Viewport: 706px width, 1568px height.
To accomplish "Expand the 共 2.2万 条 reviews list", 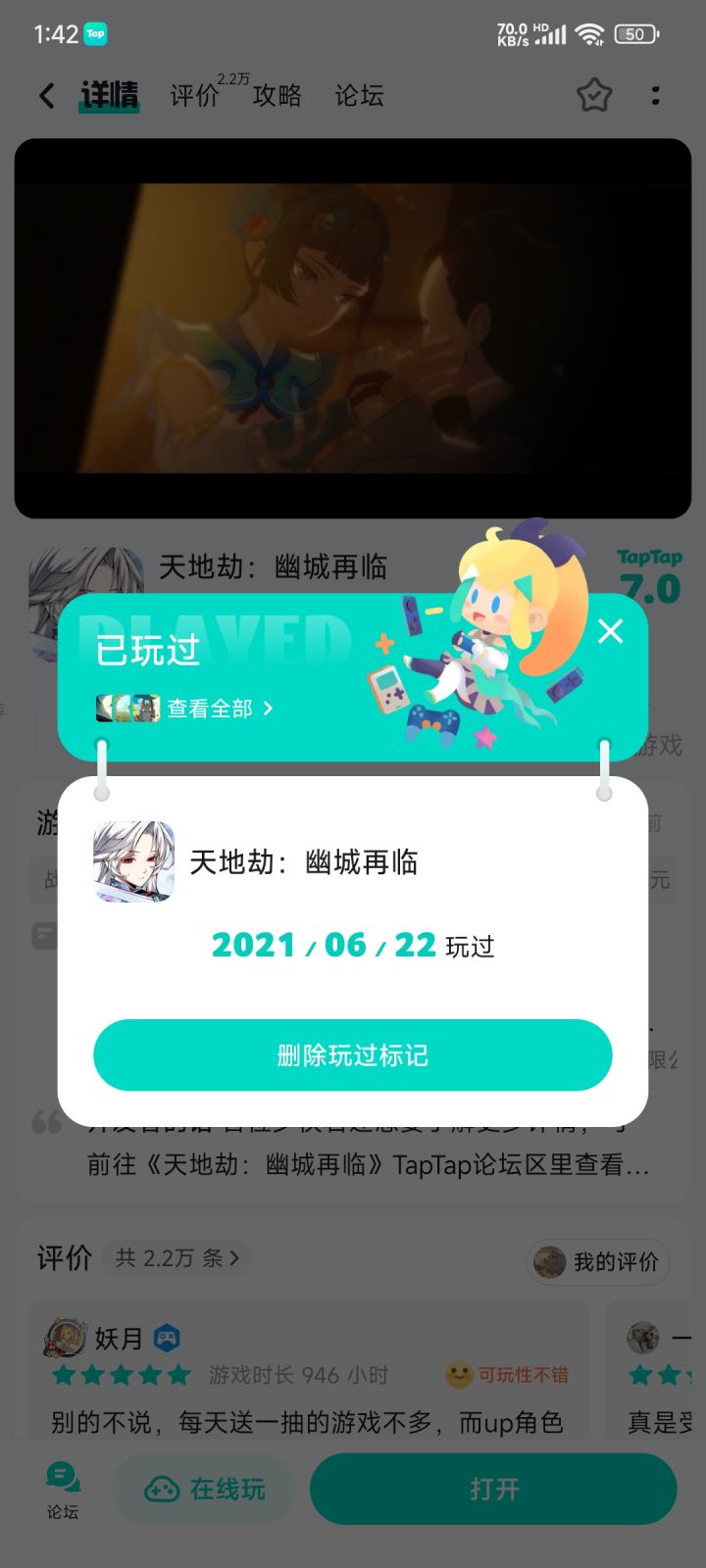I will tap(175, 1257).
